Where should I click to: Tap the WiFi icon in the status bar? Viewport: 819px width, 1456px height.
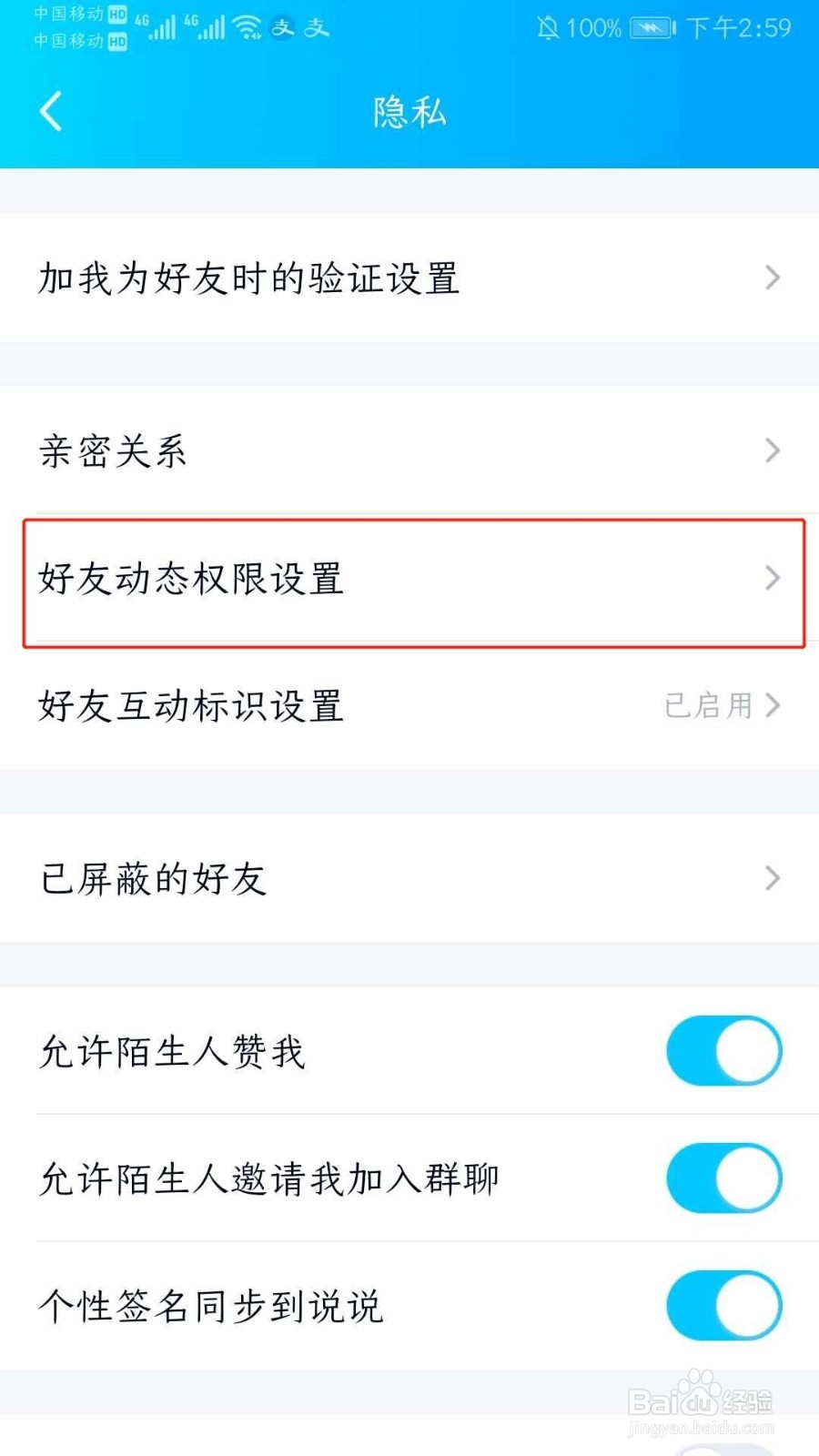point(247,25)
